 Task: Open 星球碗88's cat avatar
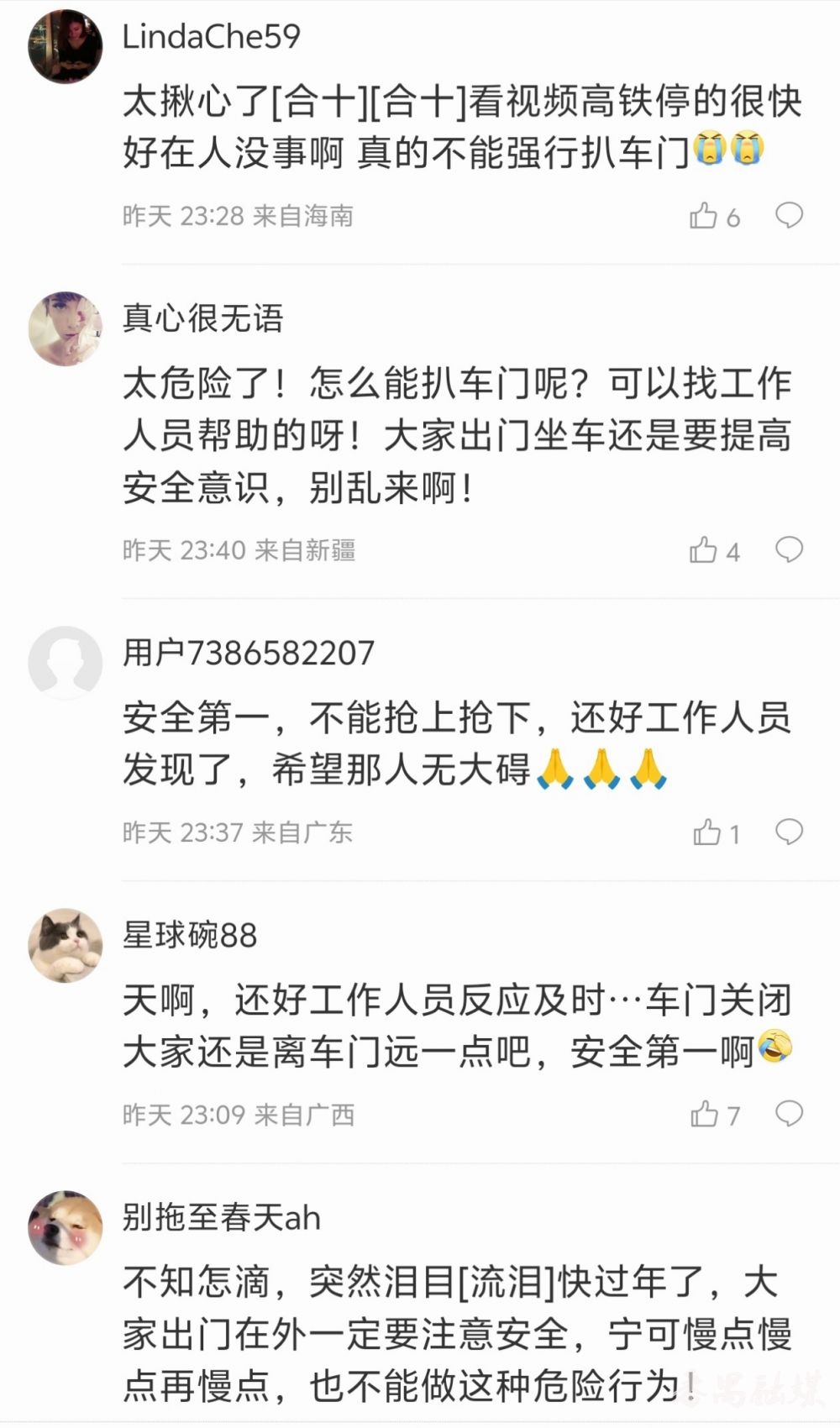click(65, 945)
